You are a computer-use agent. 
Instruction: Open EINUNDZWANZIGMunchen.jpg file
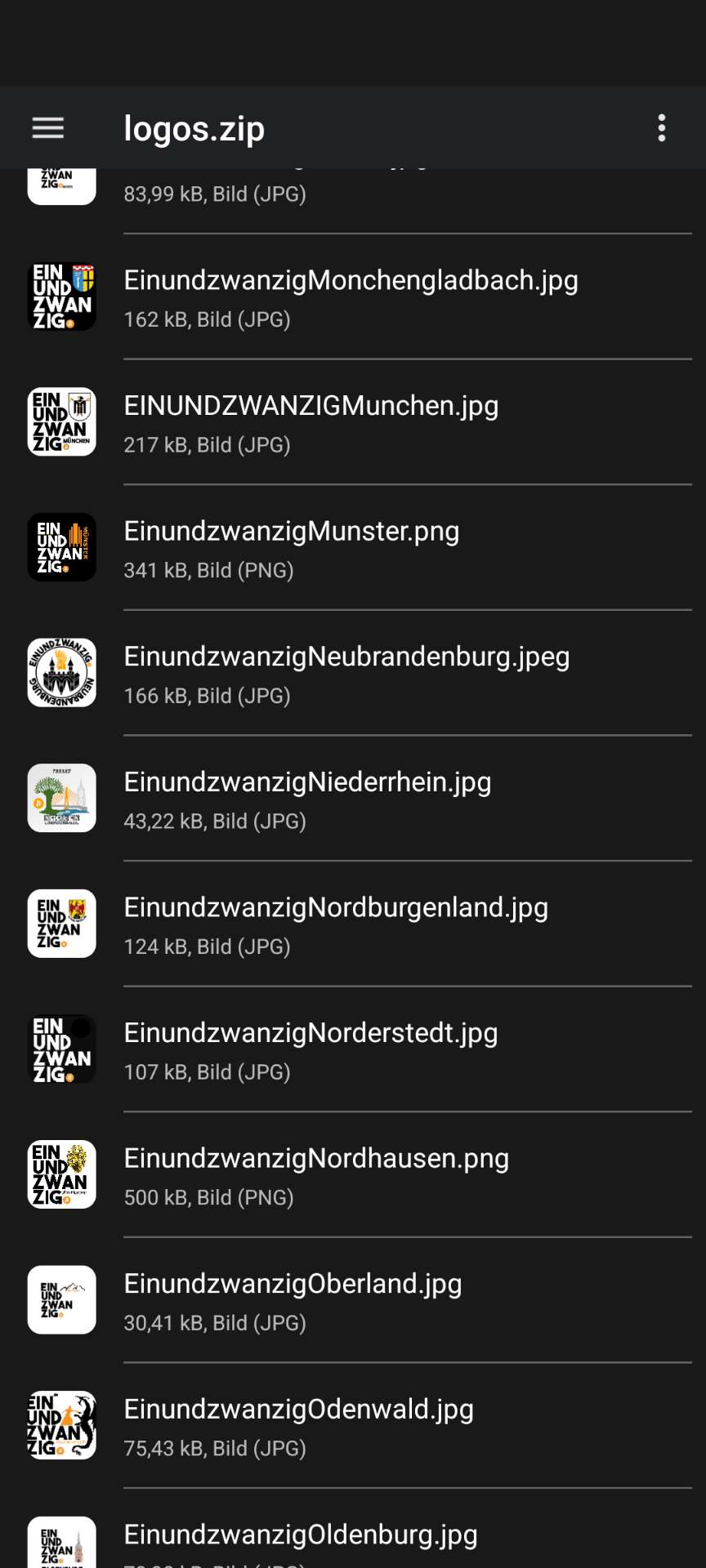click(311, 423)
